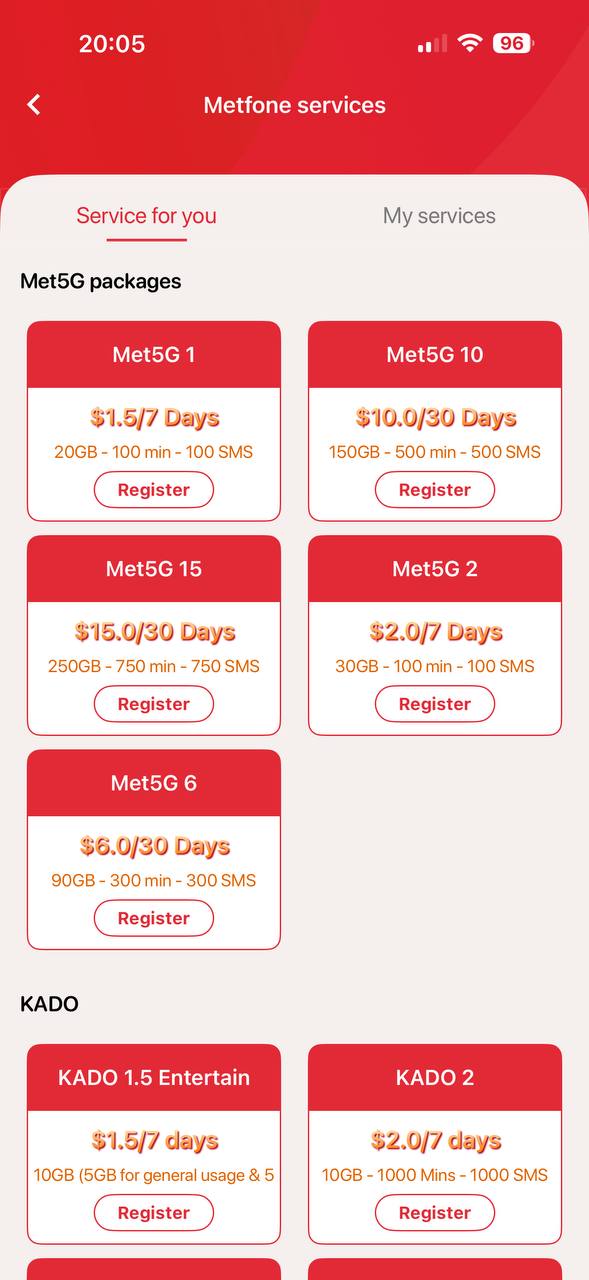Register for the Met5G 1 package
589x1280 pixels.
[154, 490]
